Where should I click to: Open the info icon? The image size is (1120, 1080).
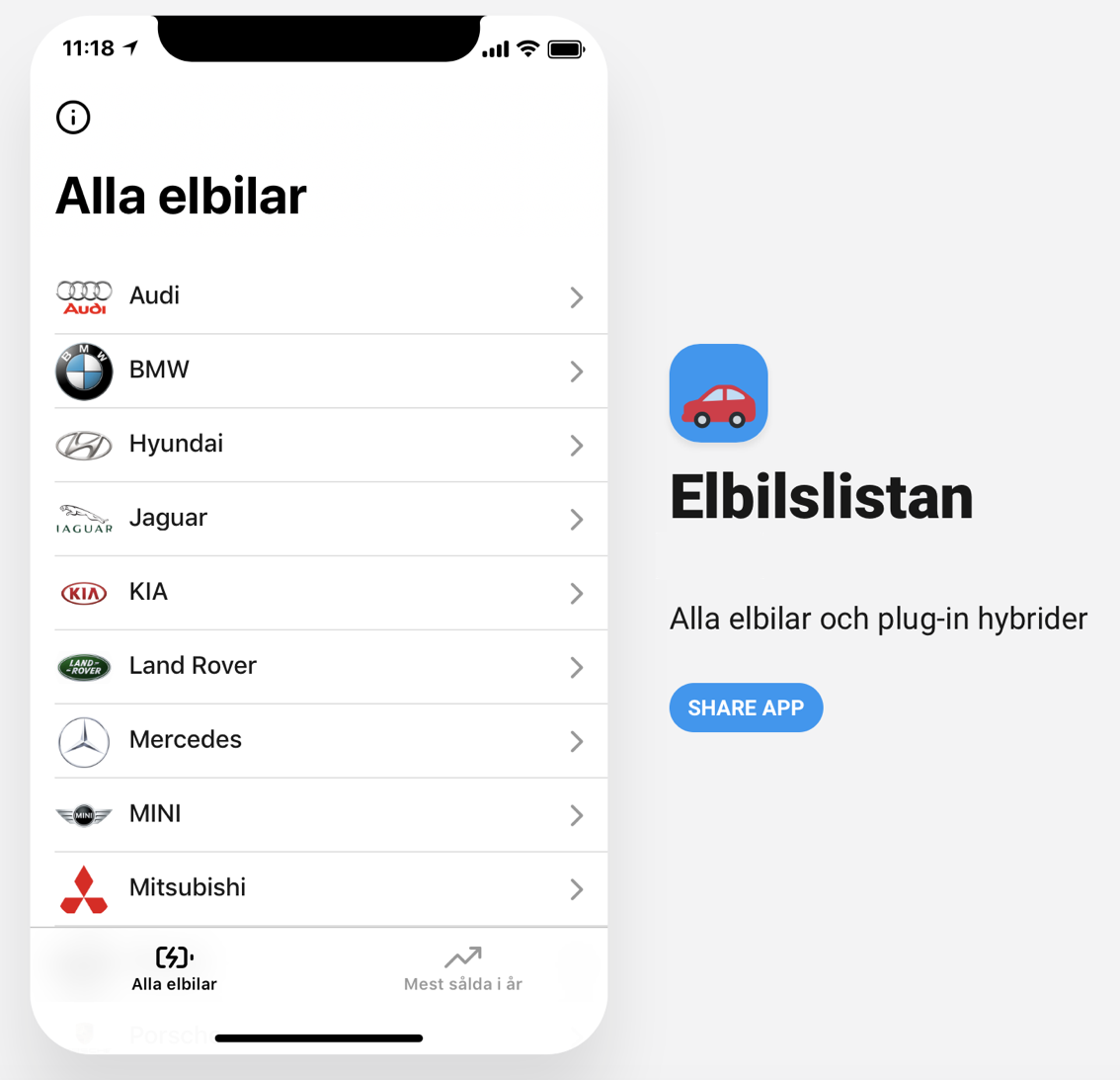[x=73, y=118]
